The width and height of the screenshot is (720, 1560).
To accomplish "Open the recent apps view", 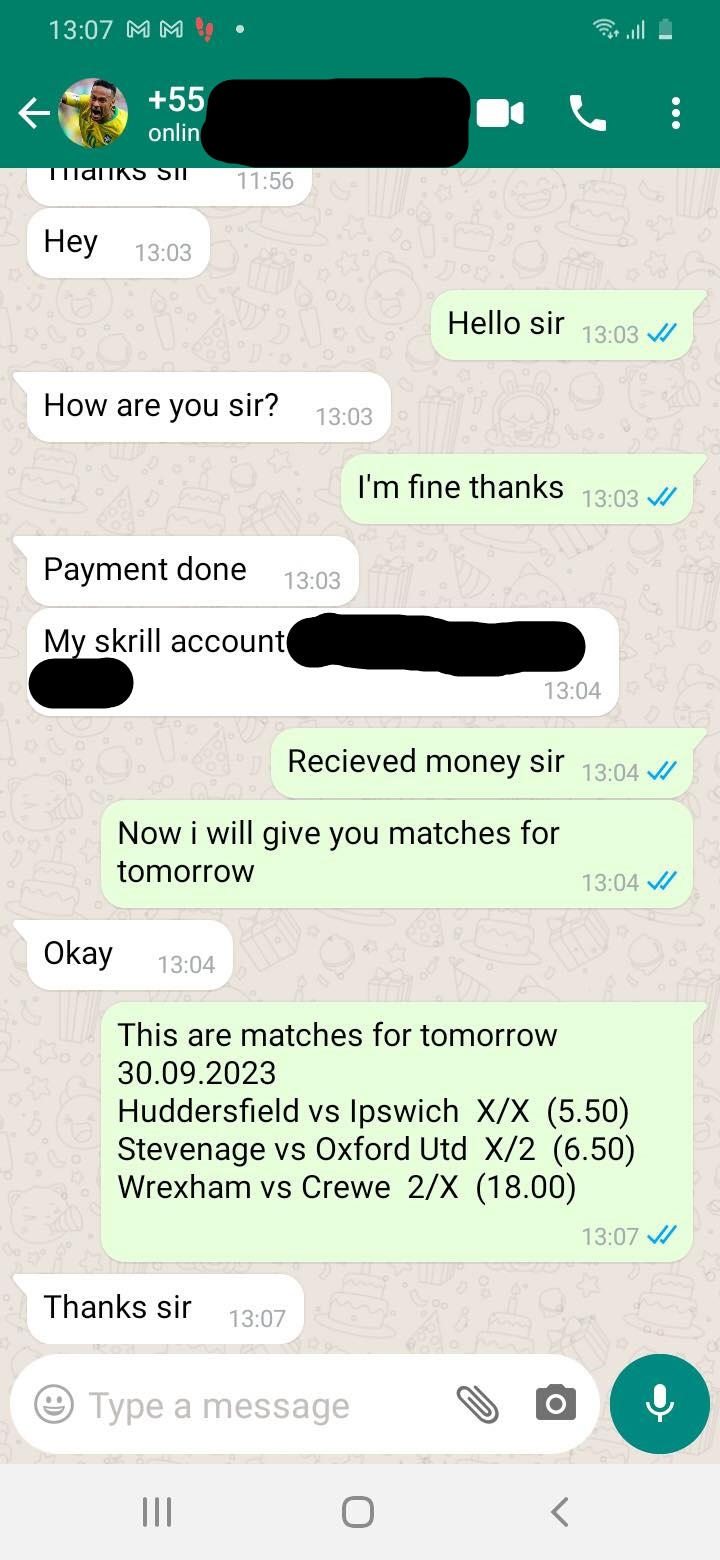I will tap(157, 1511).
